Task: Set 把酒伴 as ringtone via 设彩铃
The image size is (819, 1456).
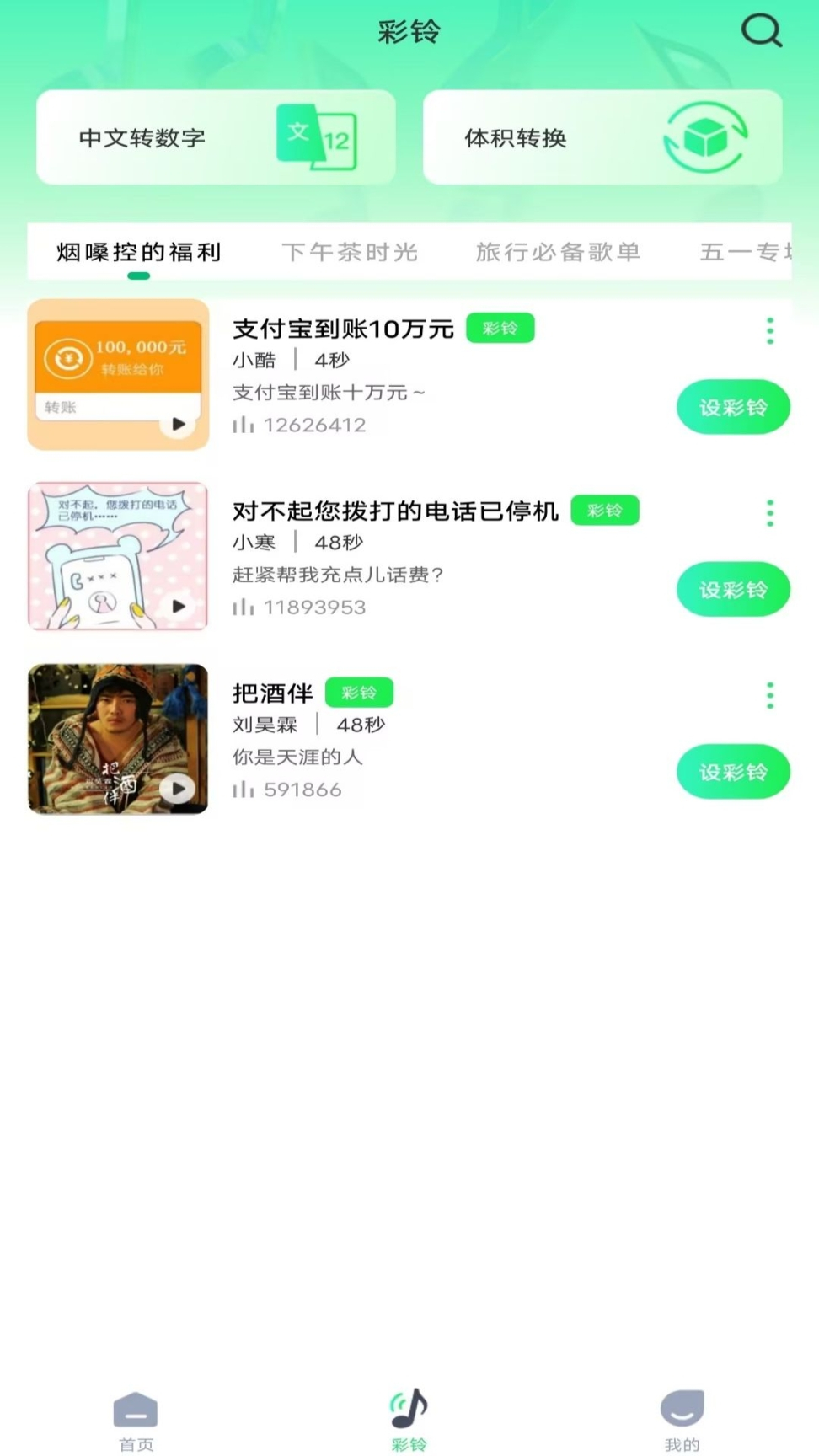Action: 732,771
